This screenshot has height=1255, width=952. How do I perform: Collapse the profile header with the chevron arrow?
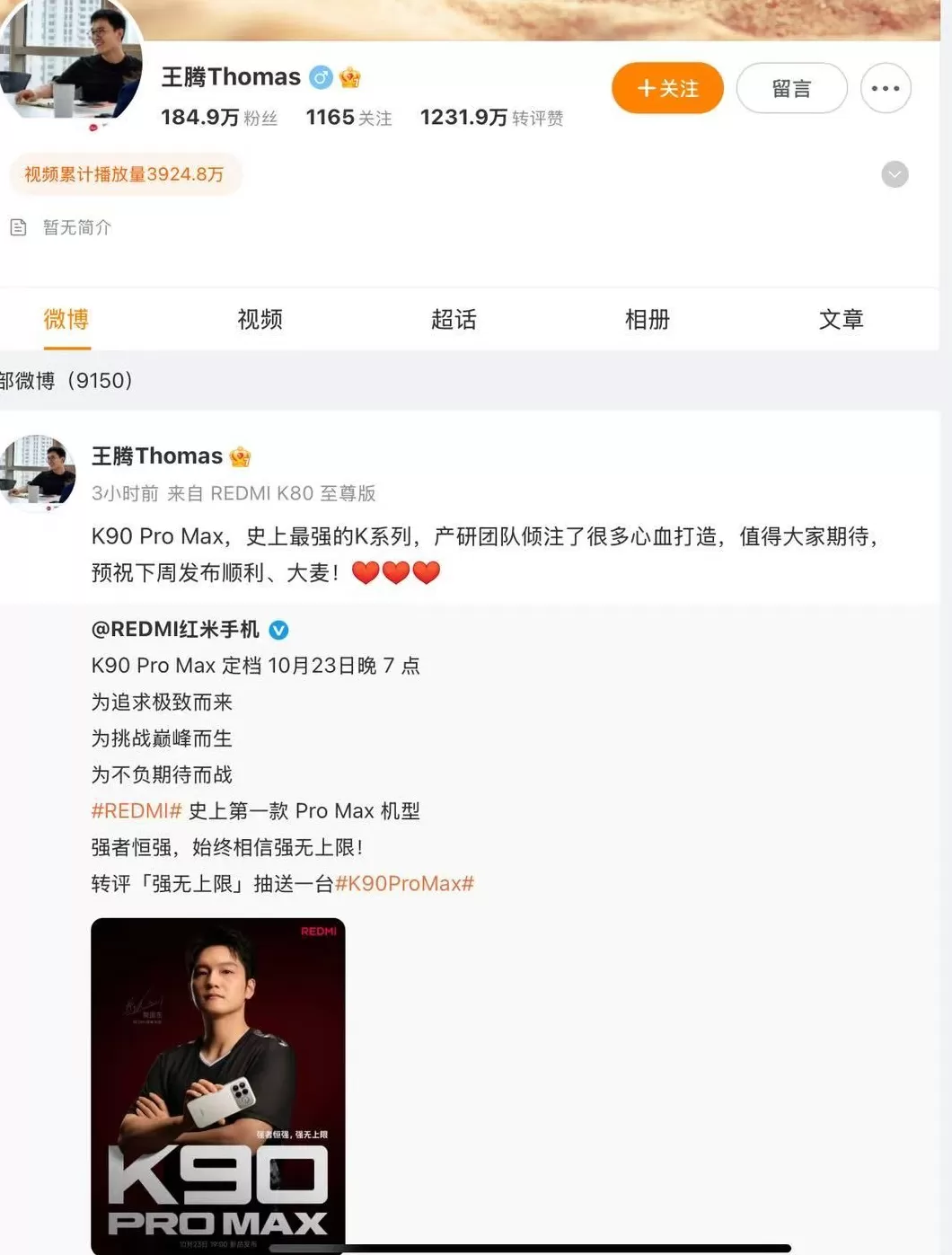(x=894, y=174)
